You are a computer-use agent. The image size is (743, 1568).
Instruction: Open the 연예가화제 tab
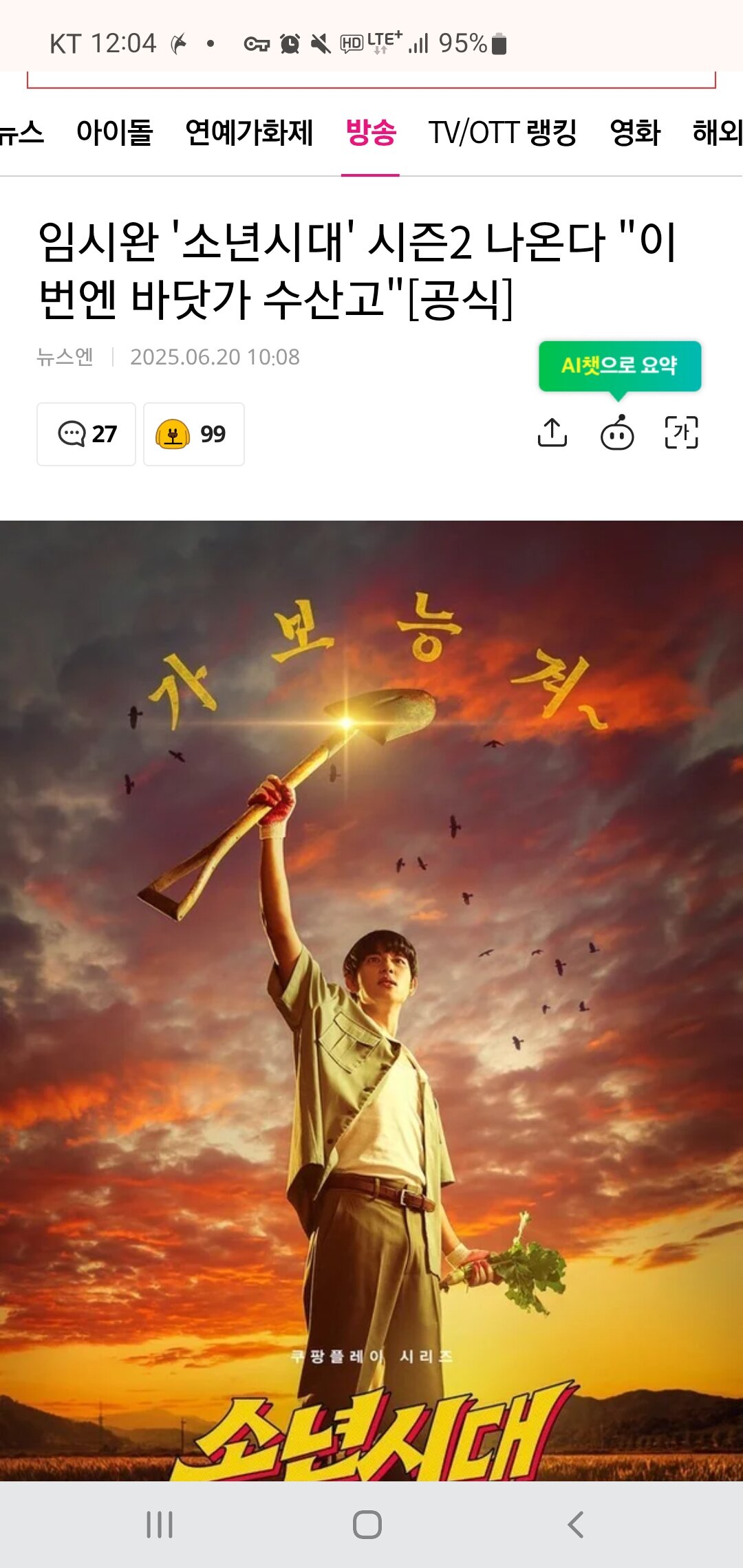click(249, 132)
